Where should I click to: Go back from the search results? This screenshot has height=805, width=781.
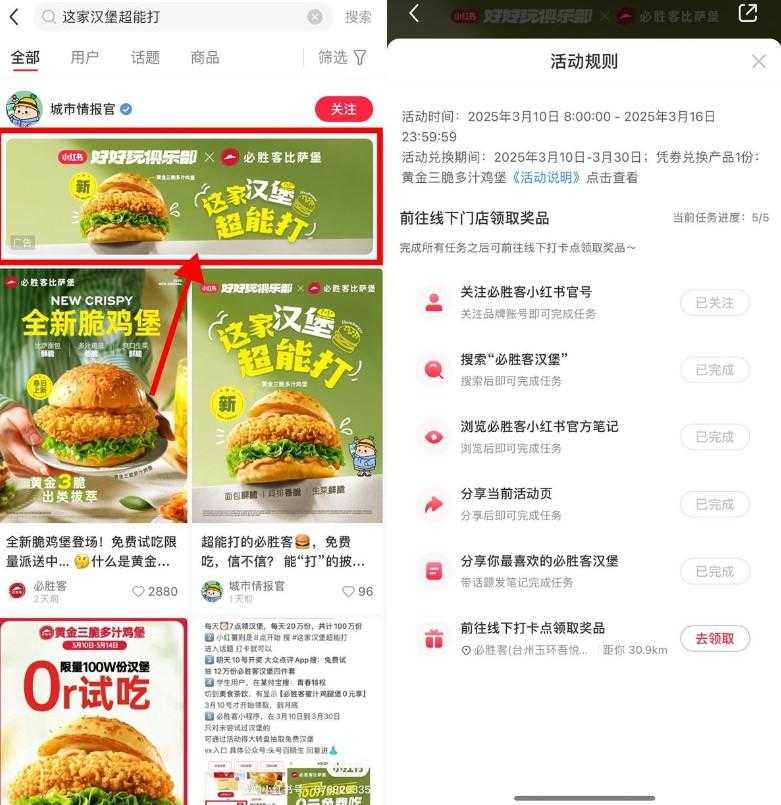click(x=14, y=17)
